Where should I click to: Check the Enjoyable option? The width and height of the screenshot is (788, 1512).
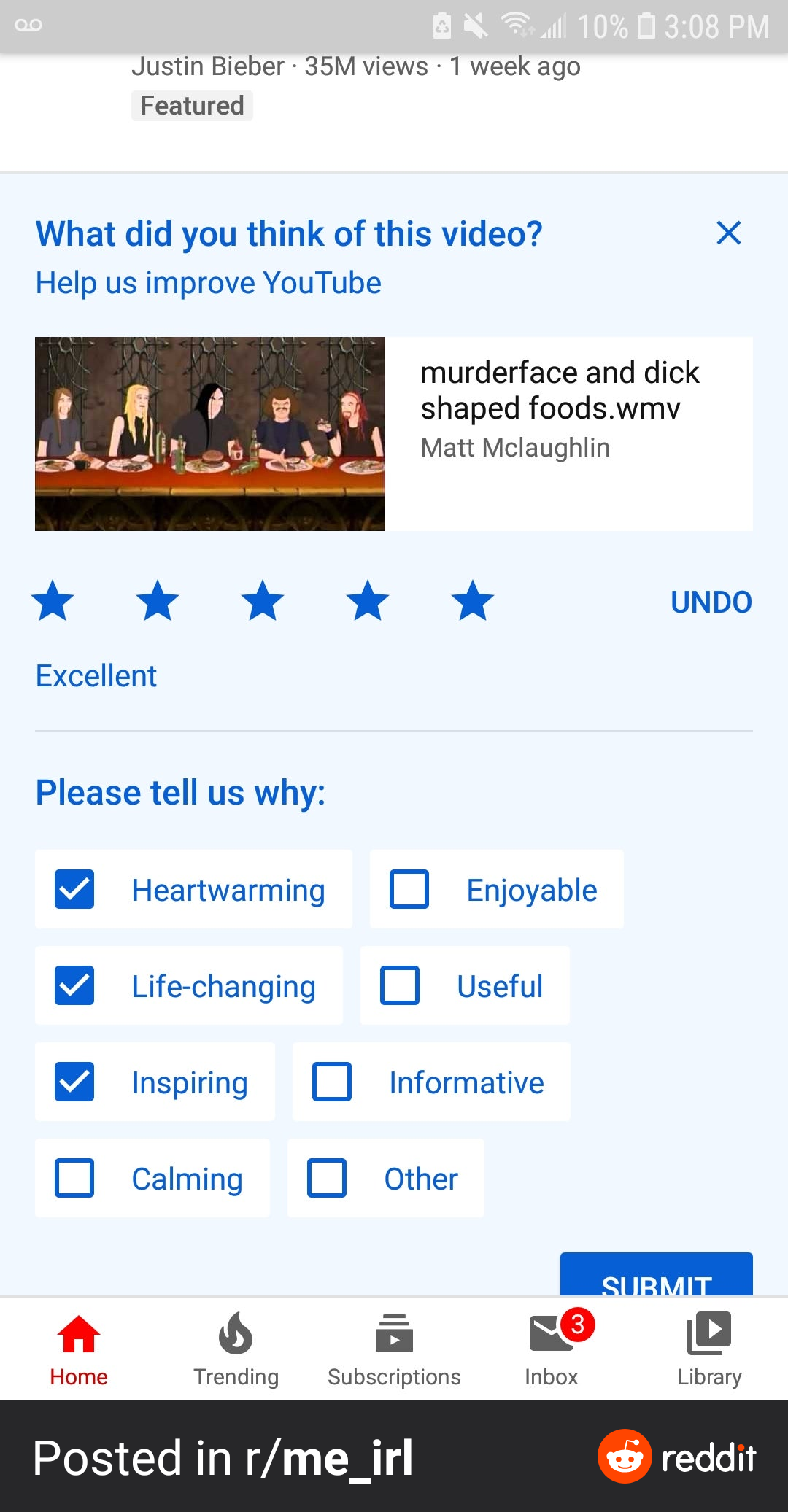click(409, 890)
